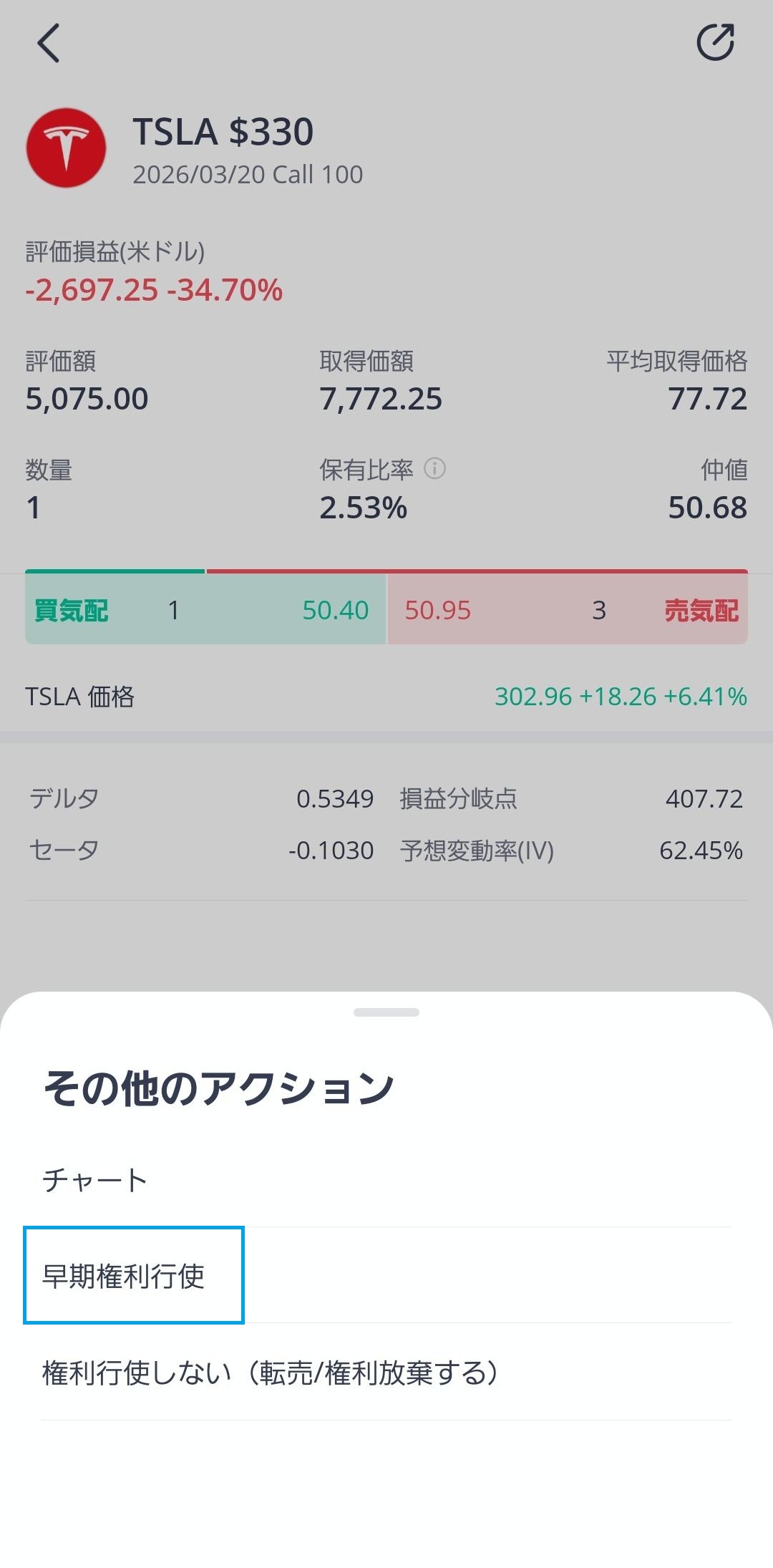The image size is (773, 1568).
Task: Tap the 売気配 ask price 50.95
Action: tap(437, 611)
